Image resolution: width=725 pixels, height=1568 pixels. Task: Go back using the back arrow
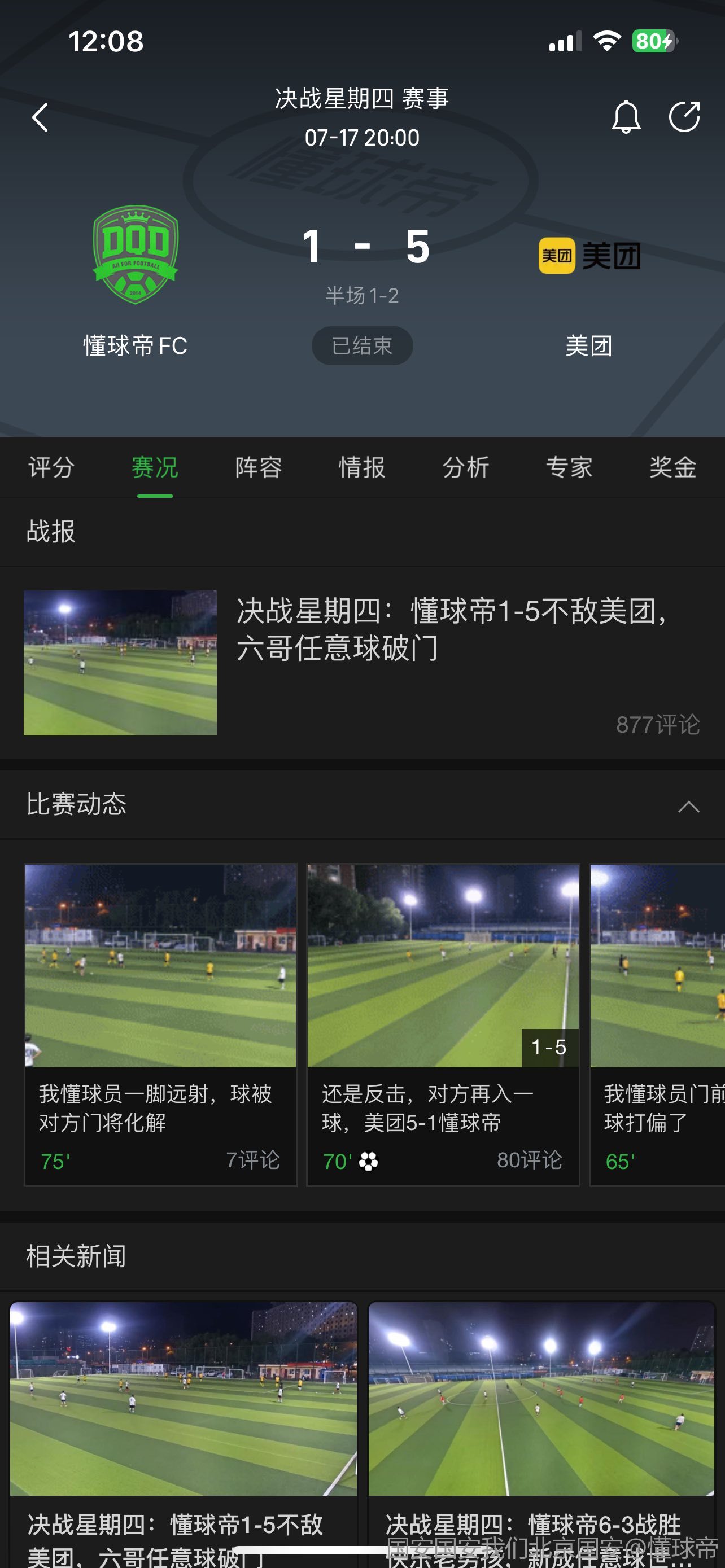coord(40,117)
